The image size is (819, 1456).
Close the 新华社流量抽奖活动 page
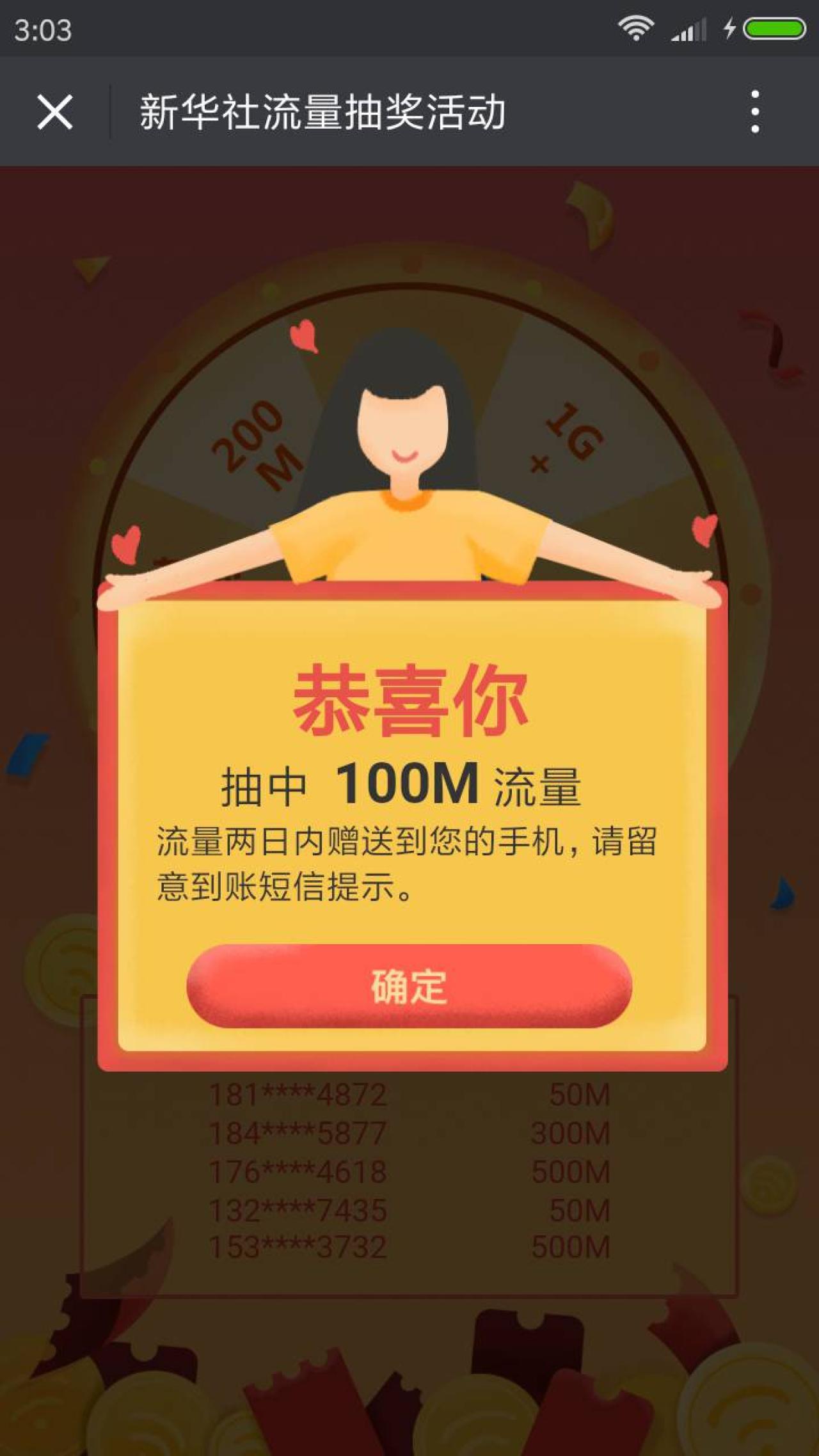tap(55, 112)
